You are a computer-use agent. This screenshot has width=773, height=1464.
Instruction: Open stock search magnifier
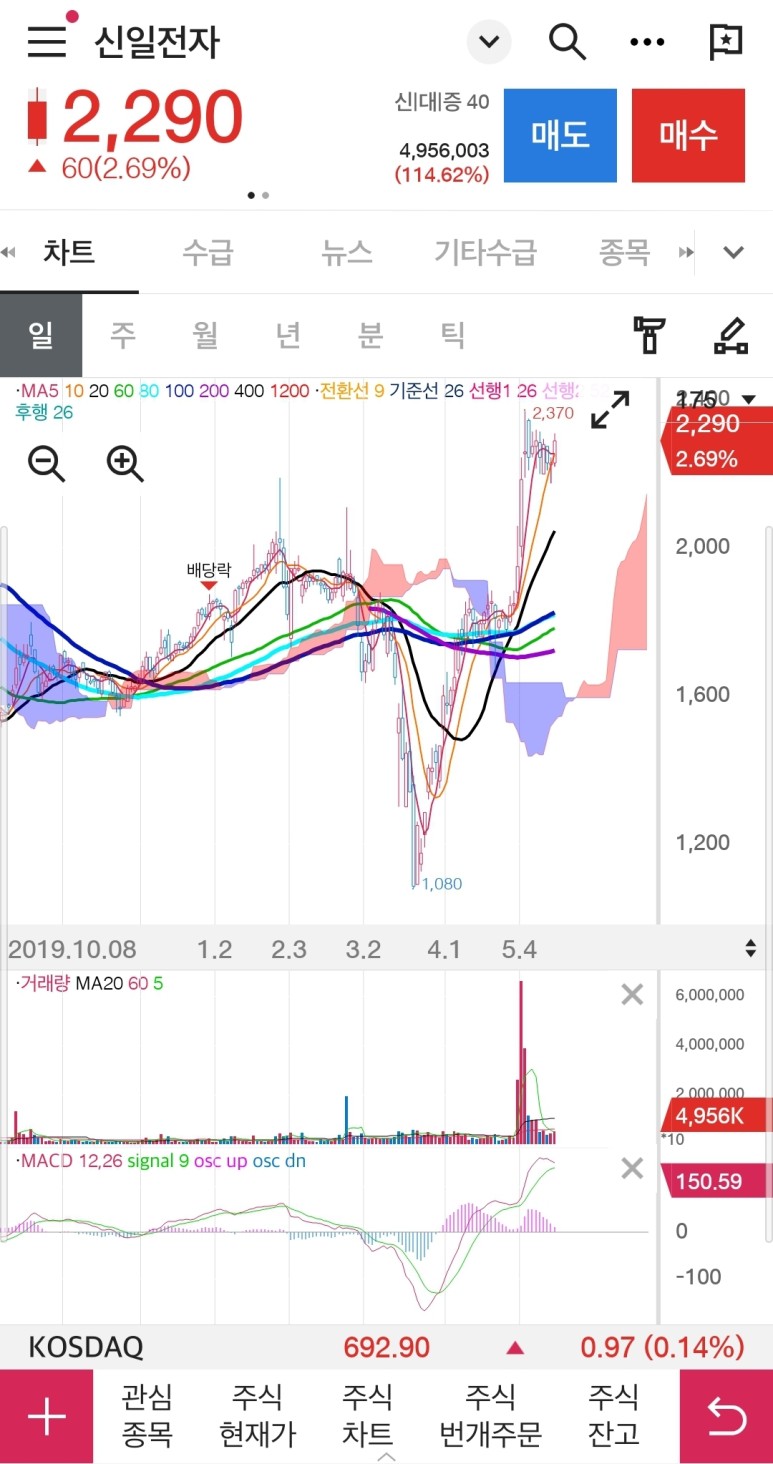[x=567, y=42]
